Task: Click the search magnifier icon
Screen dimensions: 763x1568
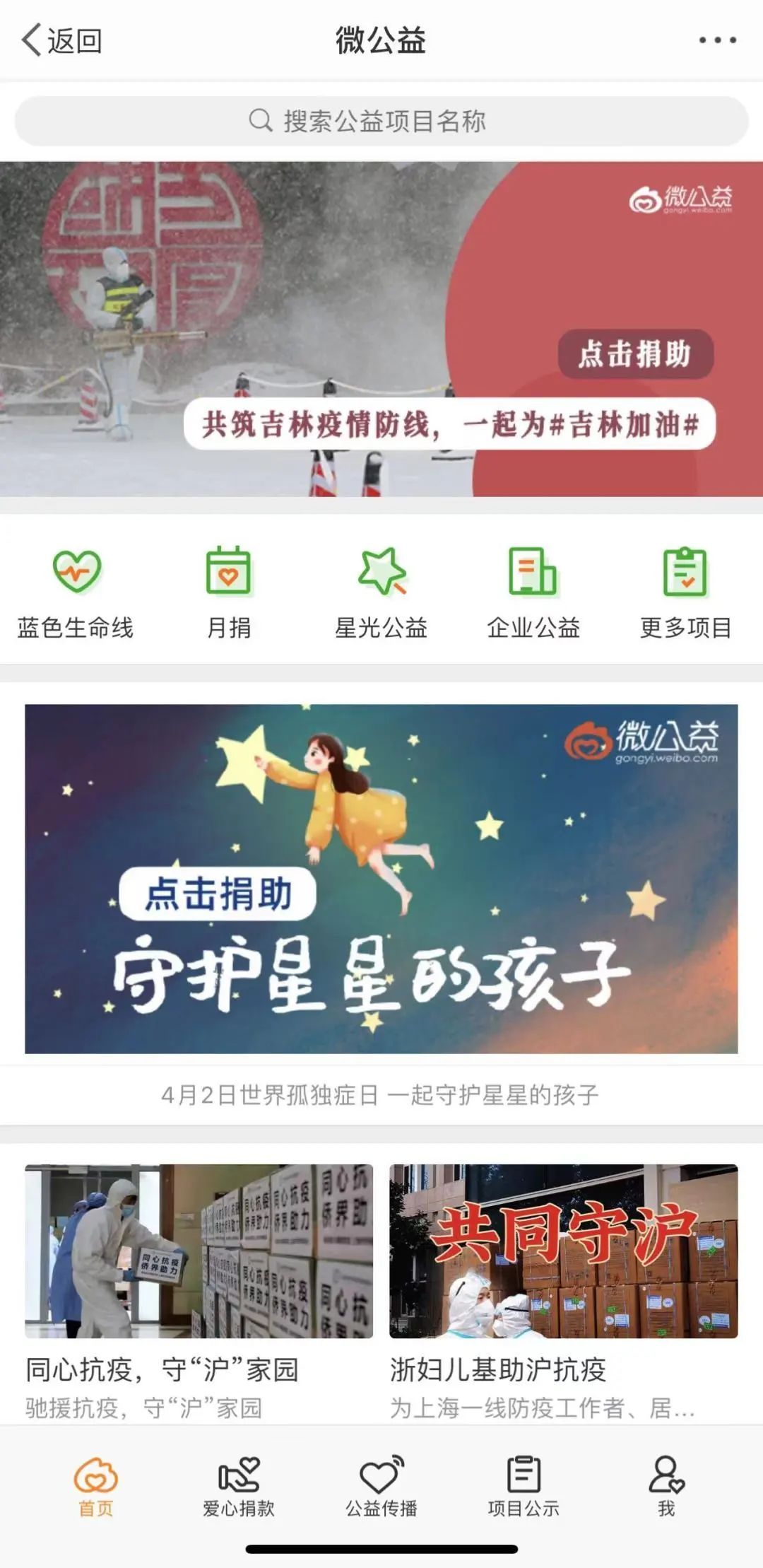Action: pos(261,120)
